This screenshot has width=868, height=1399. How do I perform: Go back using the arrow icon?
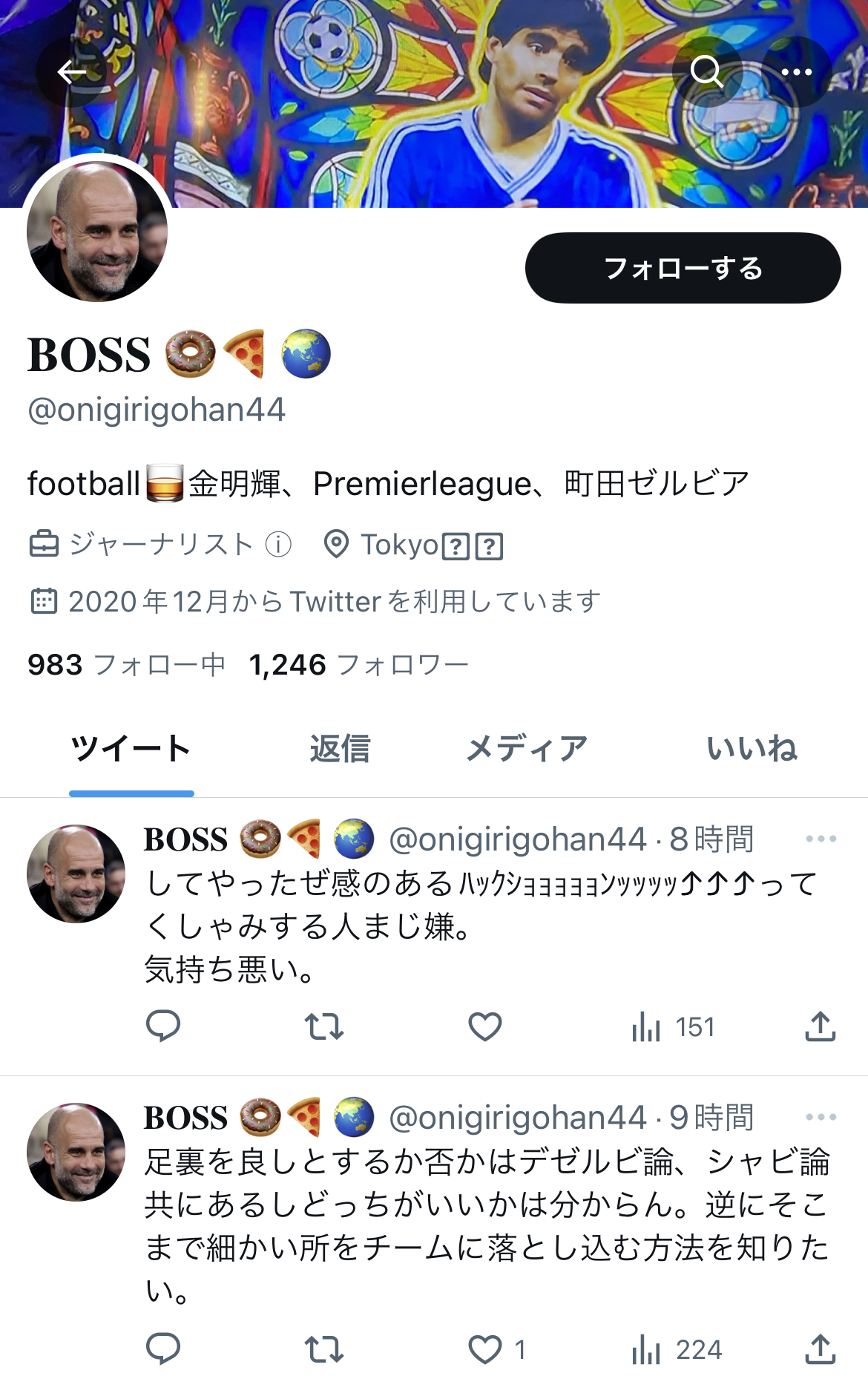click(72, 72)
